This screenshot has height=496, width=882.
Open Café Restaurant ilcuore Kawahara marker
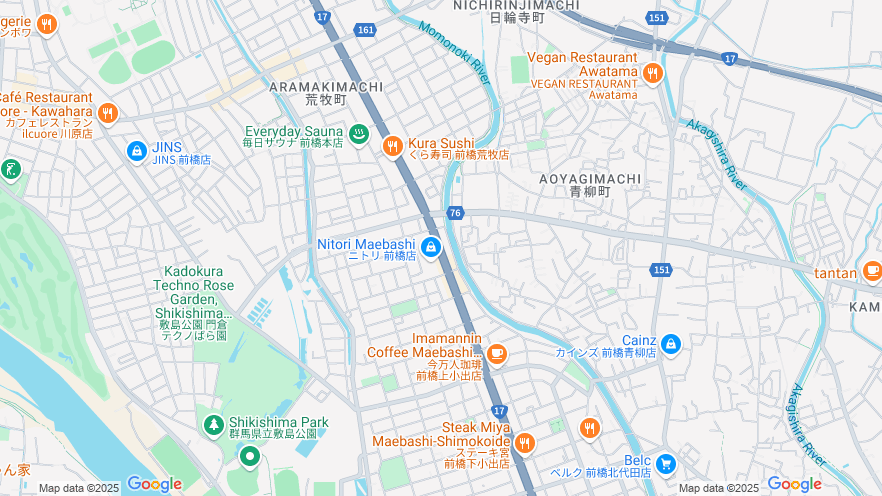click(x=107, y=113)
